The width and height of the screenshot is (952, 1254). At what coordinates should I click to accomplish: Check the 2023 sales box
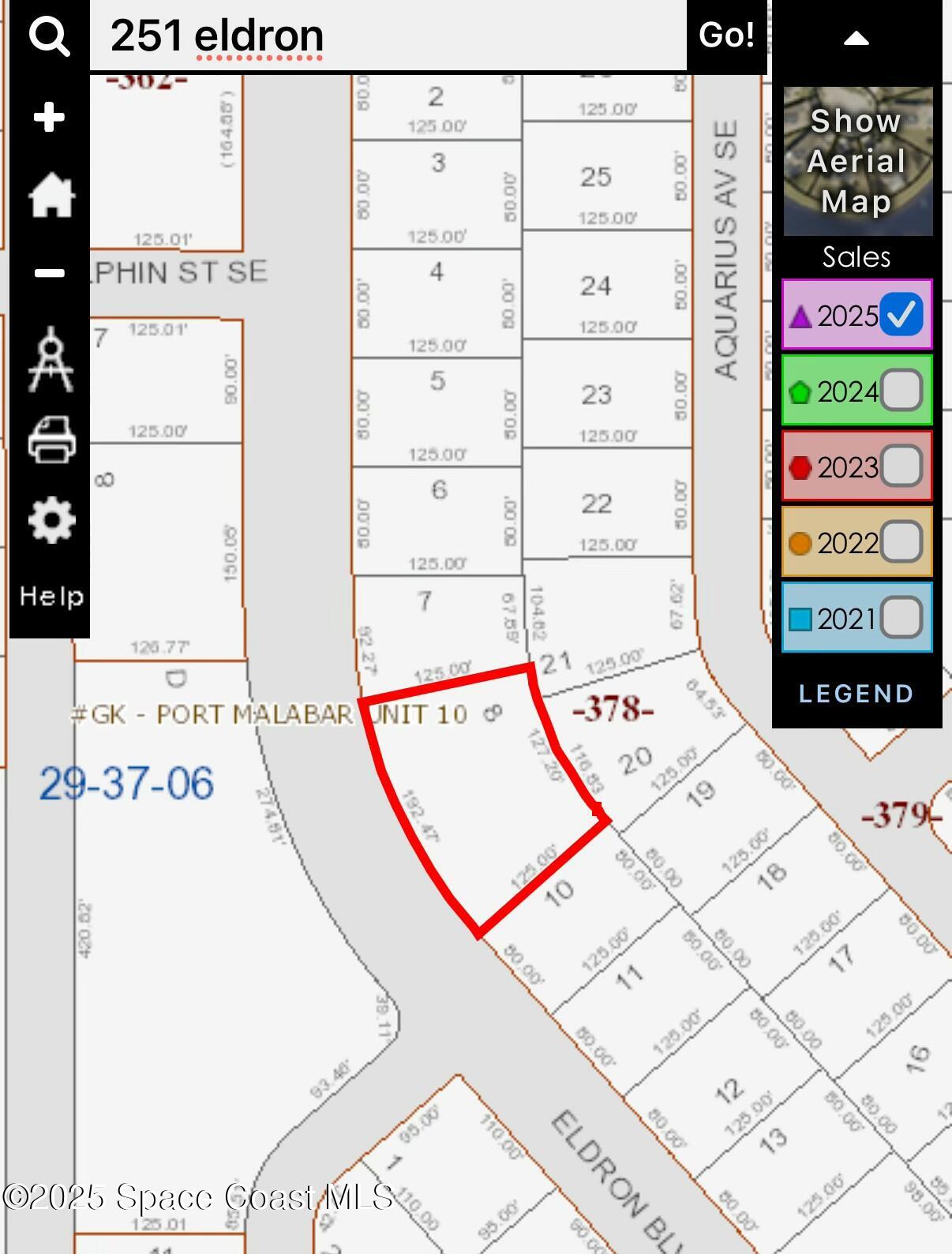(901, 466)
